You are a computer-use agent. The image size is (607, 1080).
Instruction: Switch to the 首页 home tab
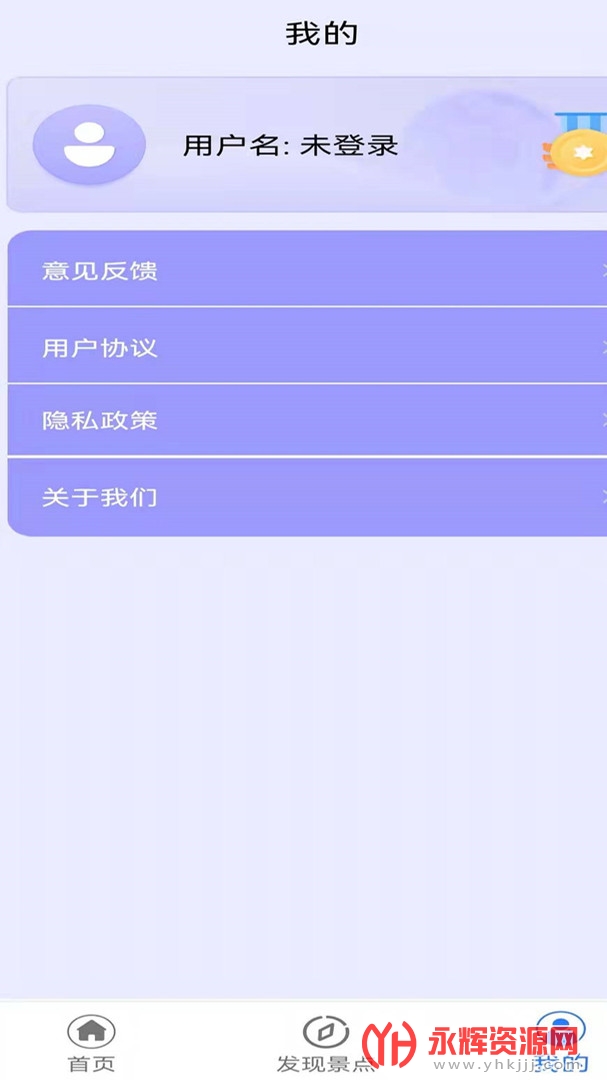click(91, 1042)
